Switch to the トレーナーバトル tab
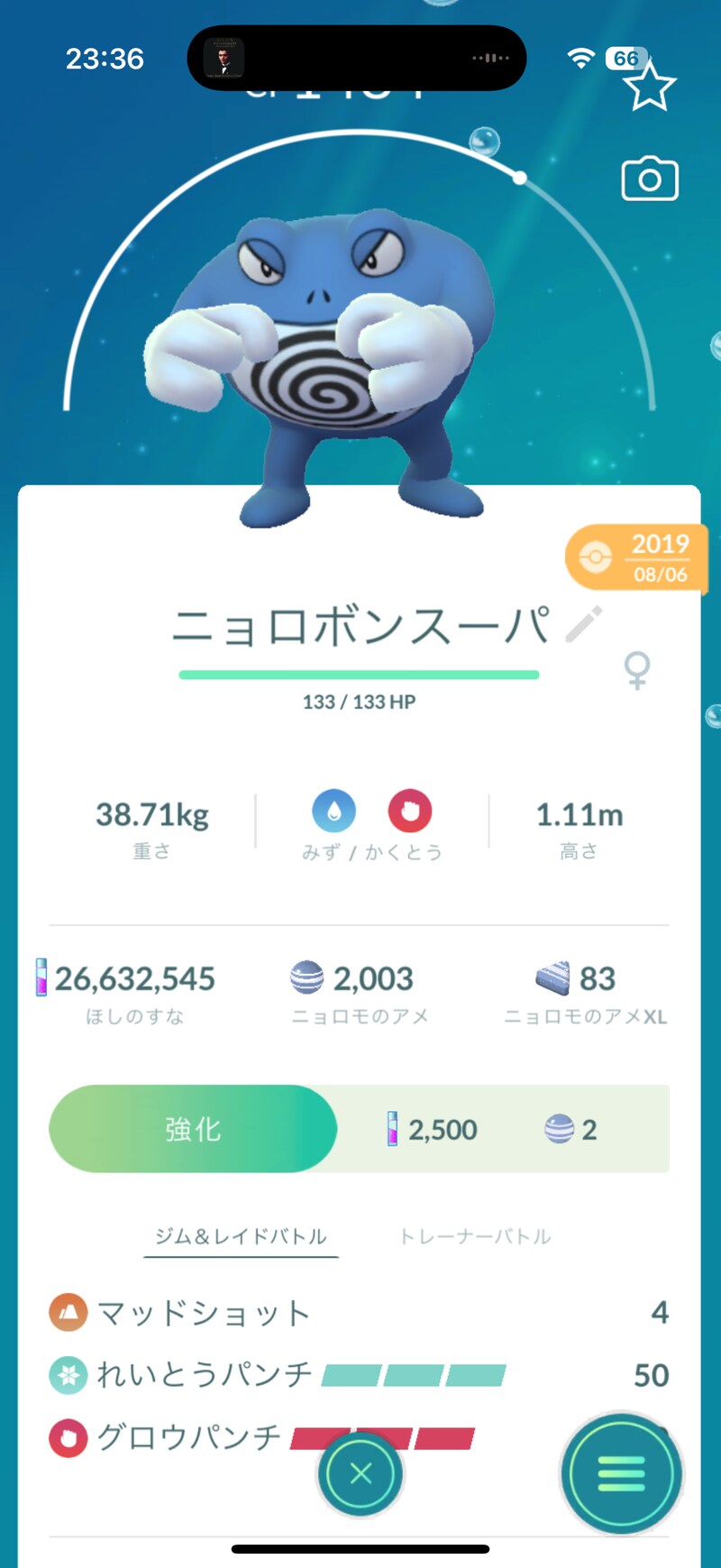 click(x=475, y=1236)
